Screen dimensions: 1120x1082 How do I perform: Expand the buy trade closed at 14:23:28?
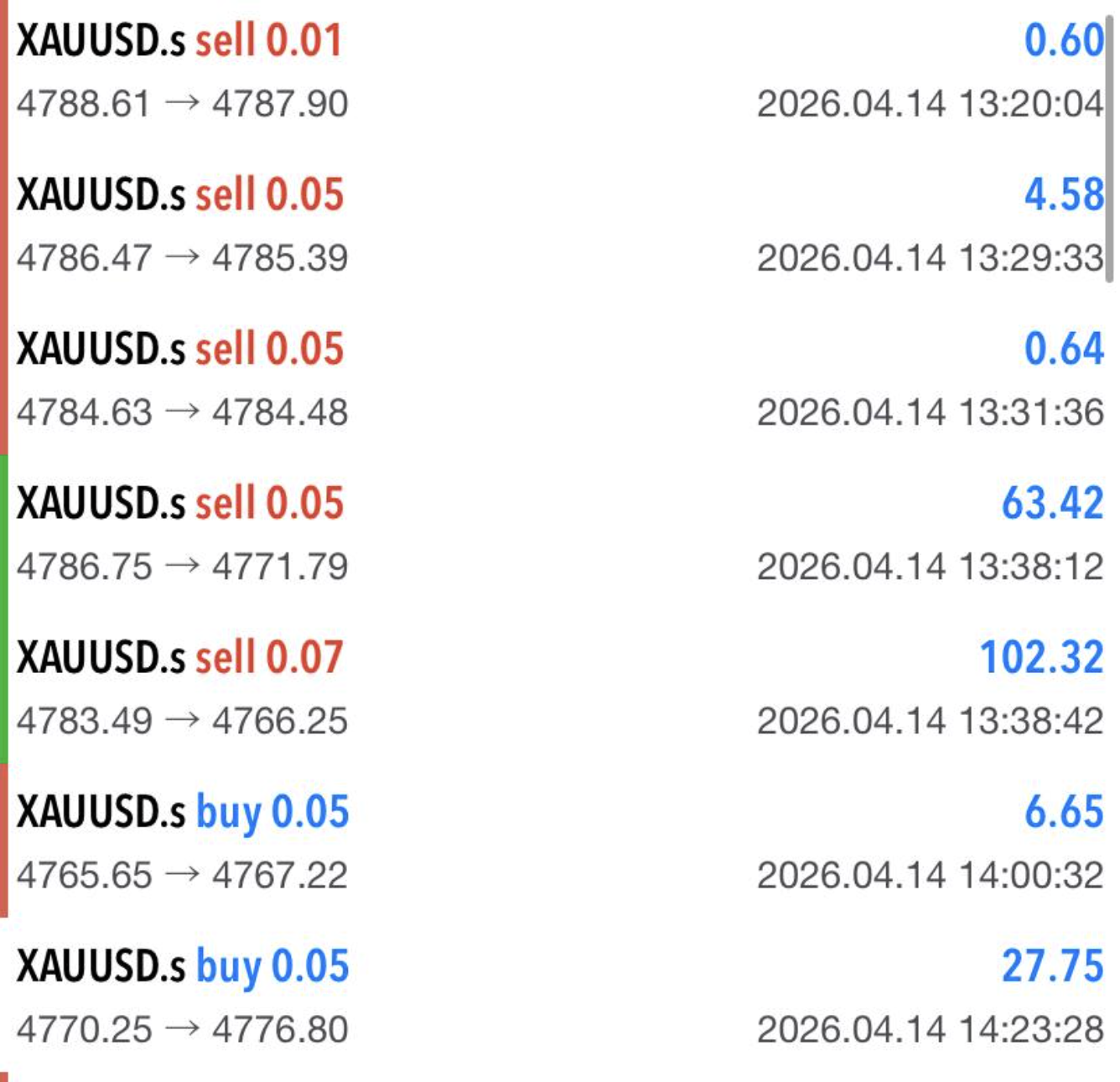point(560,997)
